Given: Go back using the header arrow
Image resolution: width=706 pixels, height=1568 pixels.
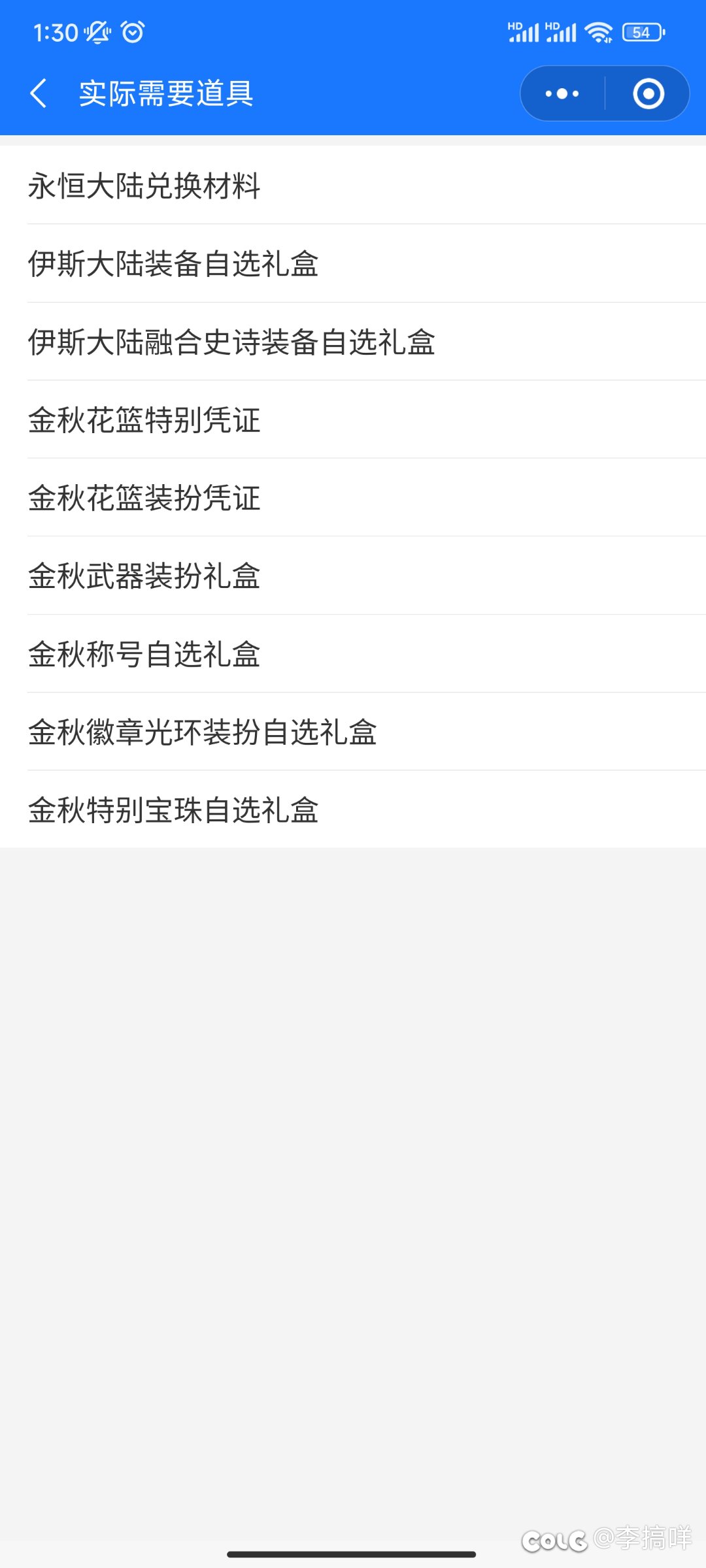Looking at the screenshot, I should (39, 93).
